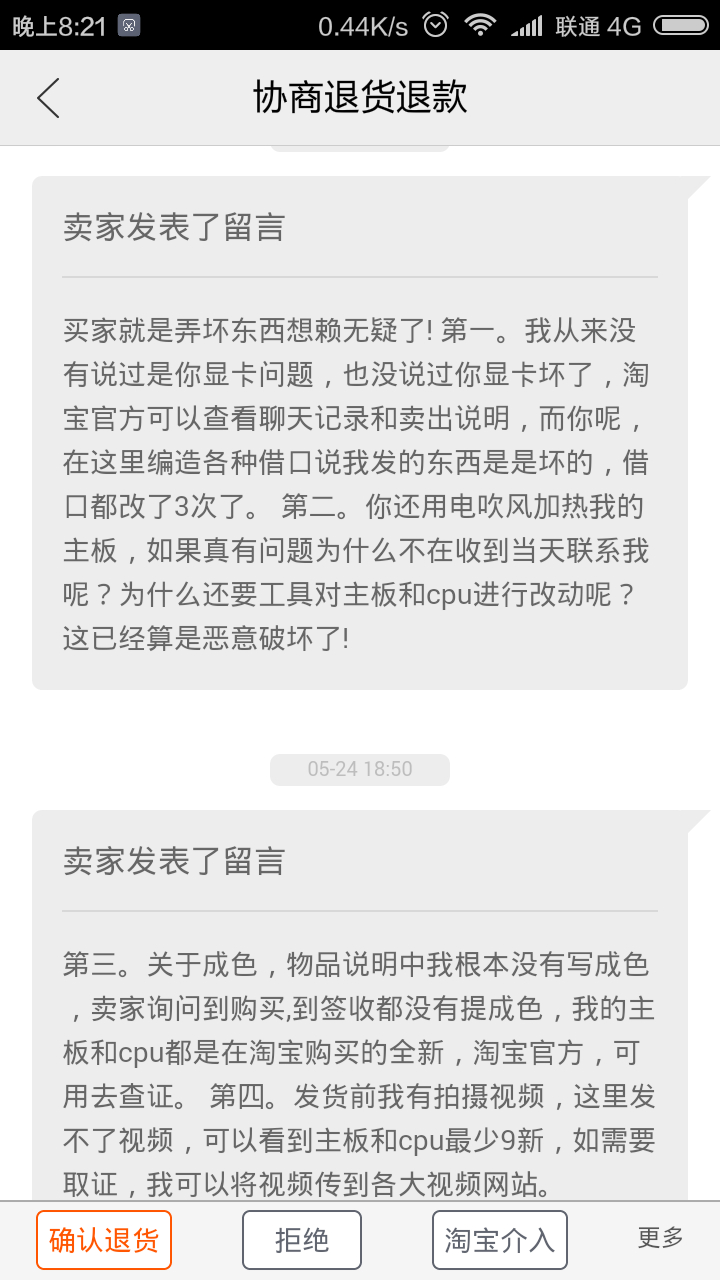Request Taobao intervention via 淘宝介入
Image resolution: width=720 pixels, height=1280 pixels.
[x=500, y=1240]
